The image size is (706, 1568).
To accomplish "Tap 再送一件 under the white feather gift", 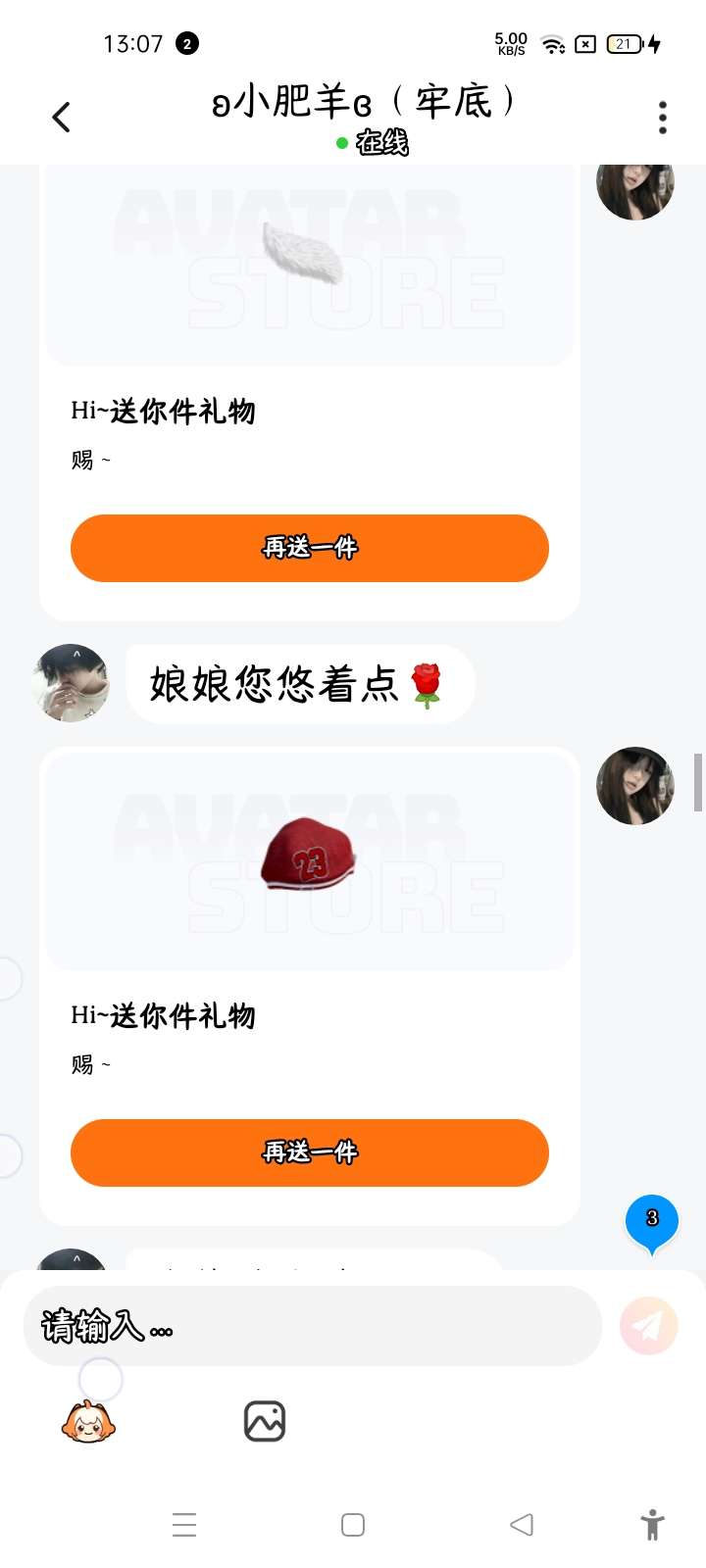I will click(309, 548).
